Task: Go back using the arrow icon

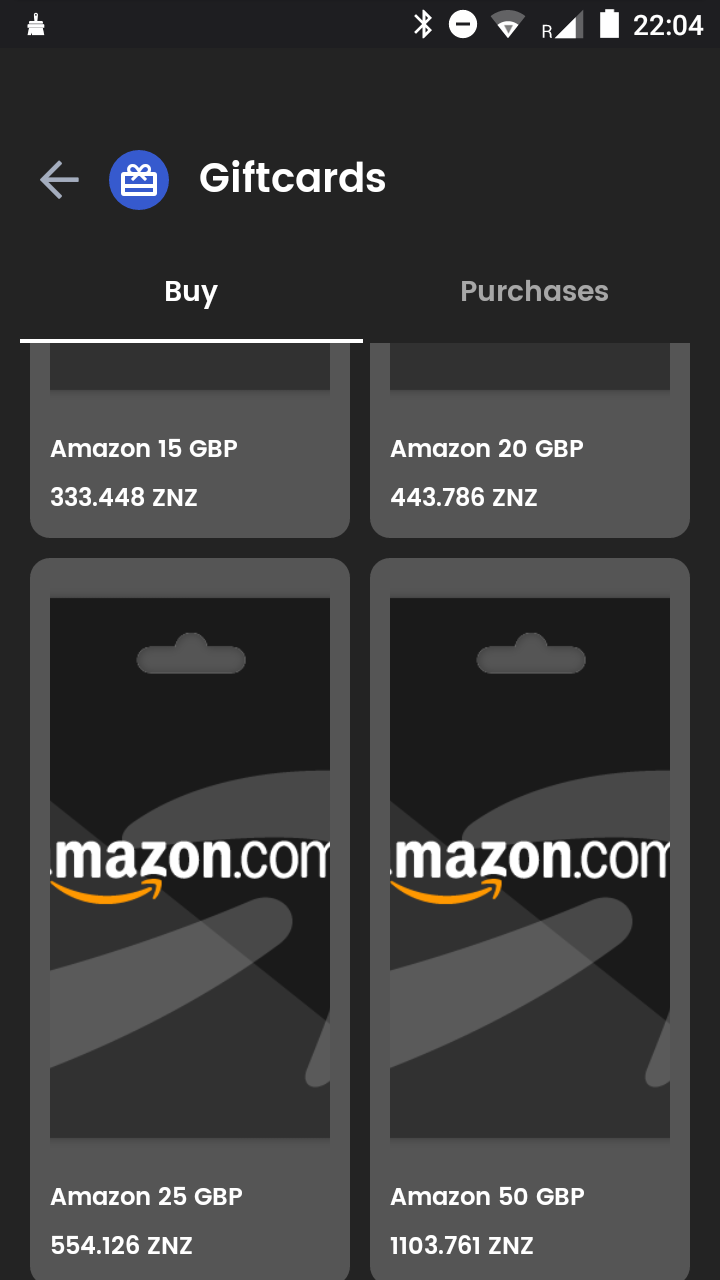Action: pyautogui.click(x=59, y=180)
